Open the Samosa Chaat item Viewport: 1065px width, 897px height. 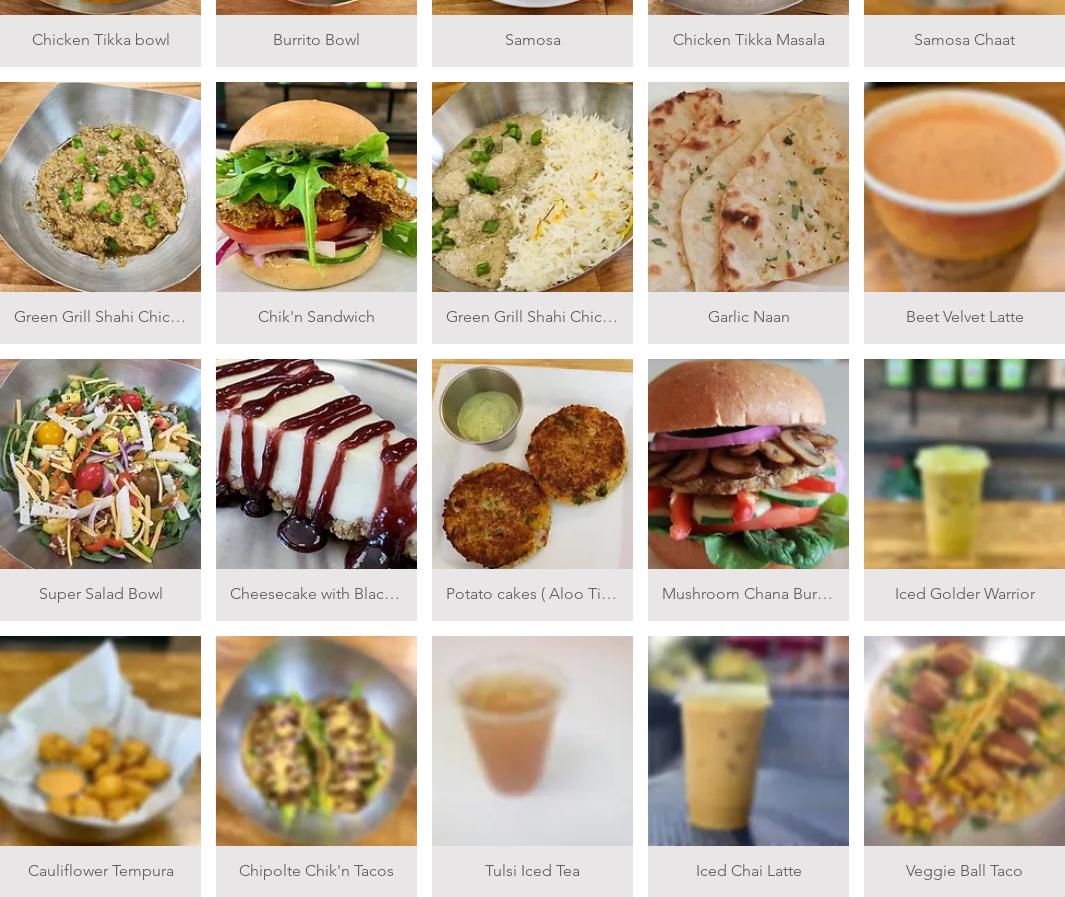click(x=964, y=39)
